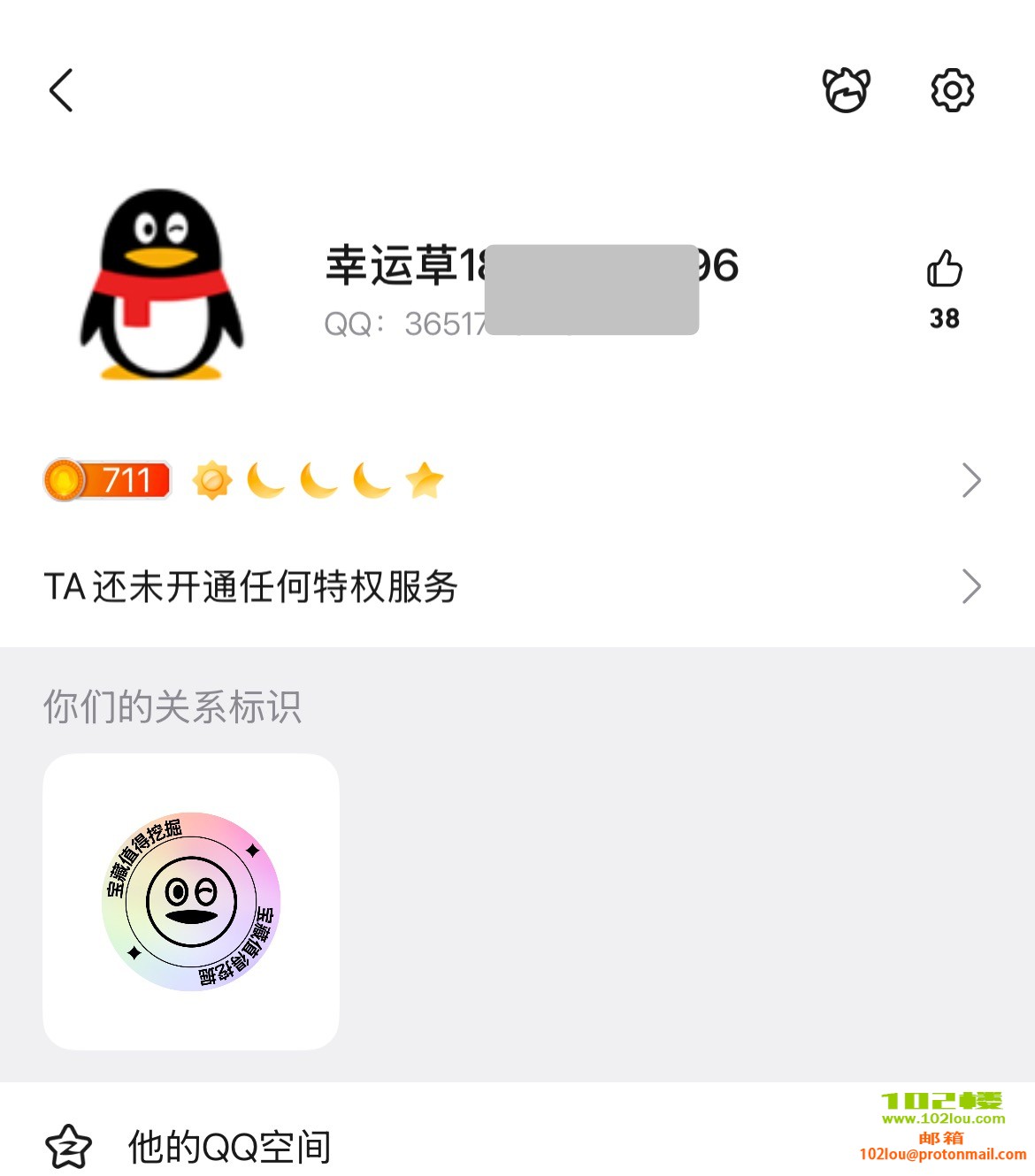
Task: Go back using the arrow icon
Action: pyautogui.click(x=61, y=90)
